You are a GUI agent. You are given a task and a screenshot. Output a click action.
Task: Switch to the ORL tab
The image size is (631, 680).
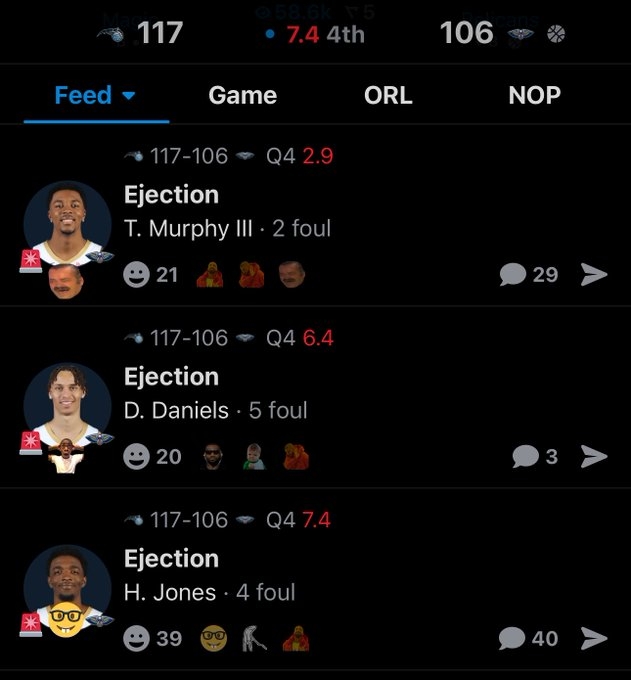pyautogui.click(x=388, y=96)
